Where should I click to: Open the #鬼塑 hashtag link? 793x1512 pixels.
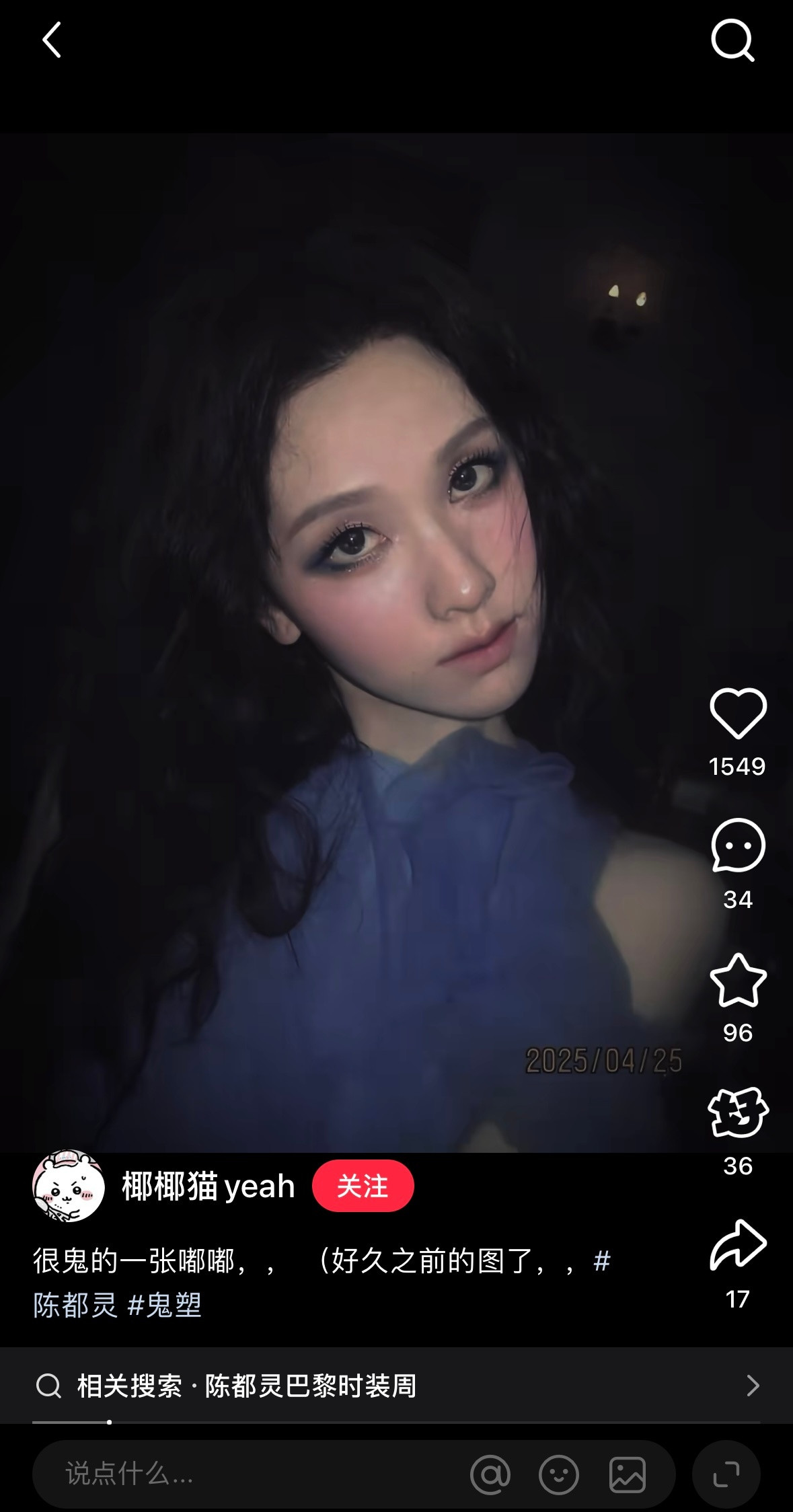[x=165, y=1306]
